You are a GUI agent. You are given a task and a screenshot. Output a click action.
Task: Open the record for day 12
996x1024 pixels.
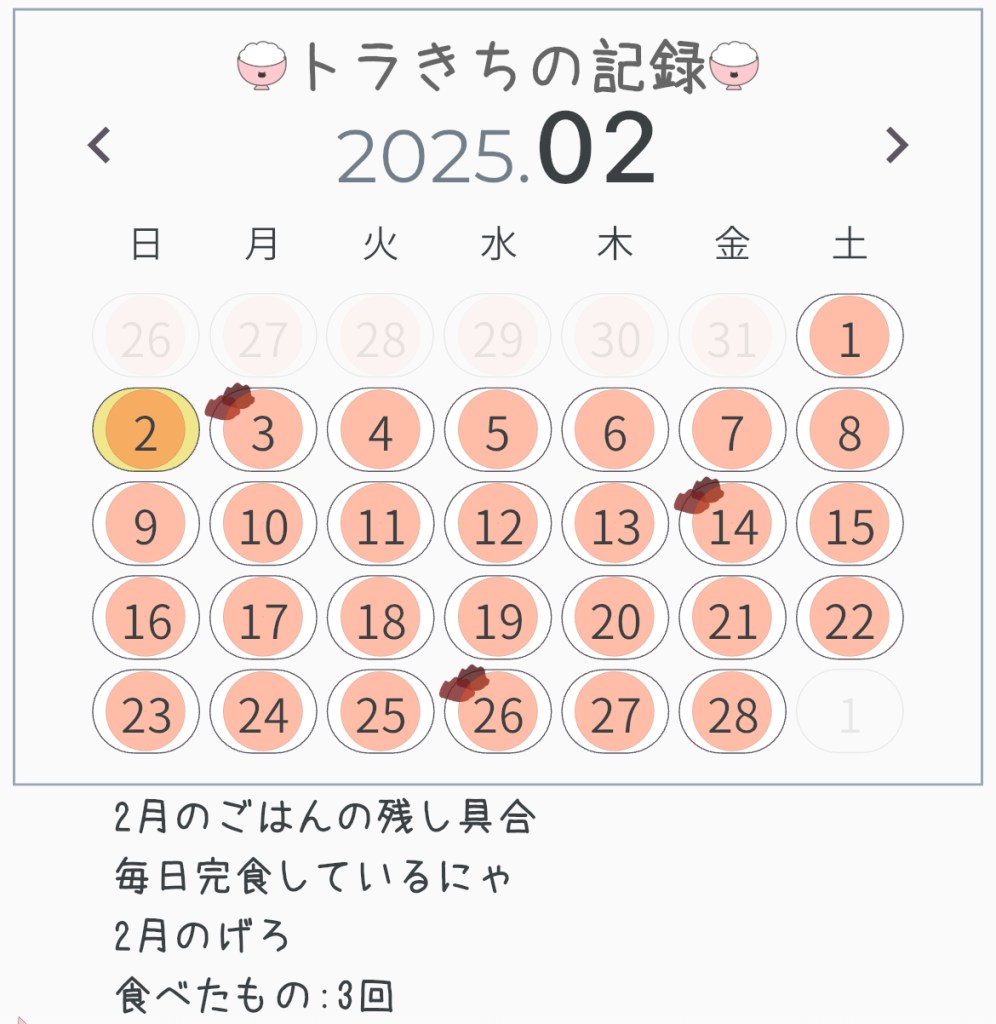[x=498, y=525]
